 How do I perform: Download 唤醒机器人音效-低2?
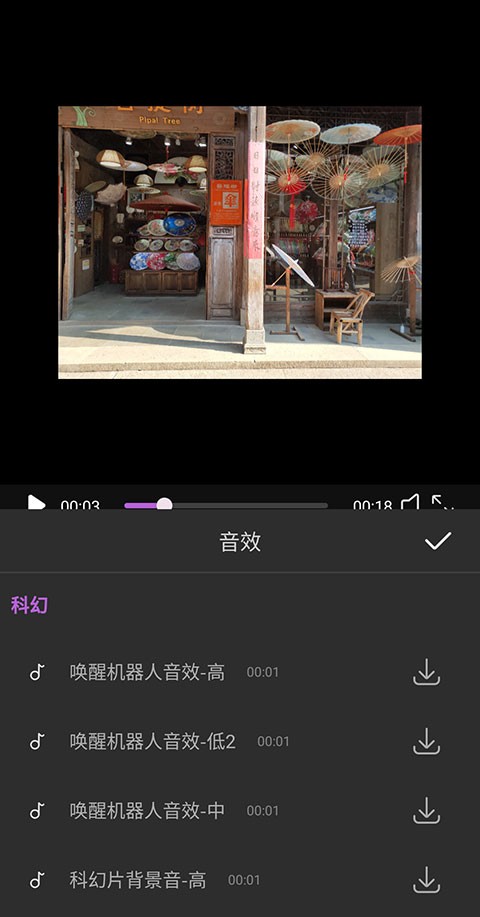pyautogui.click(x=427, y=741)
